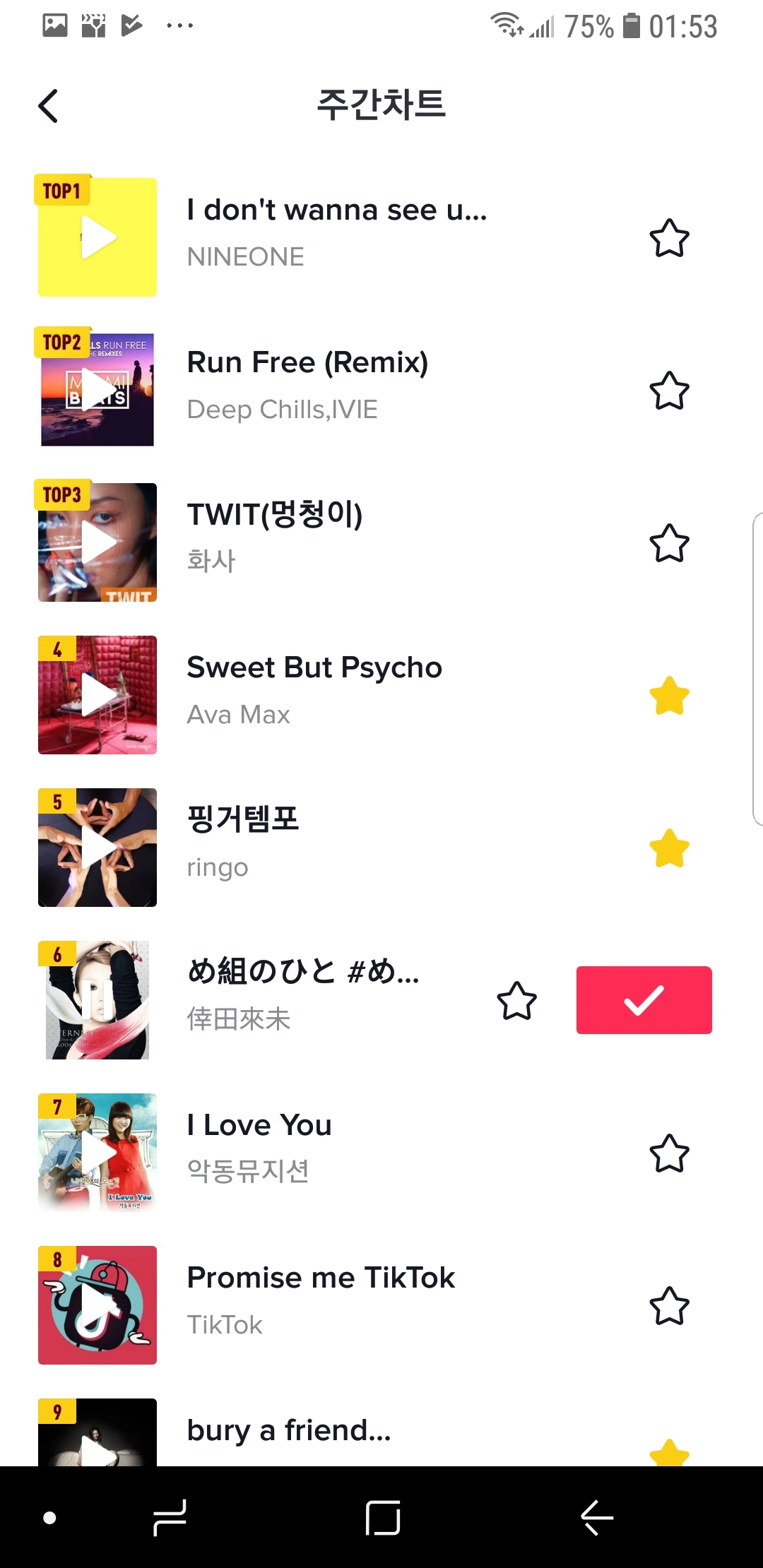This screenshot has width=763, height=1568.
Task: Play Sweet But Psycho preview
Action: [x=97, y=695]
